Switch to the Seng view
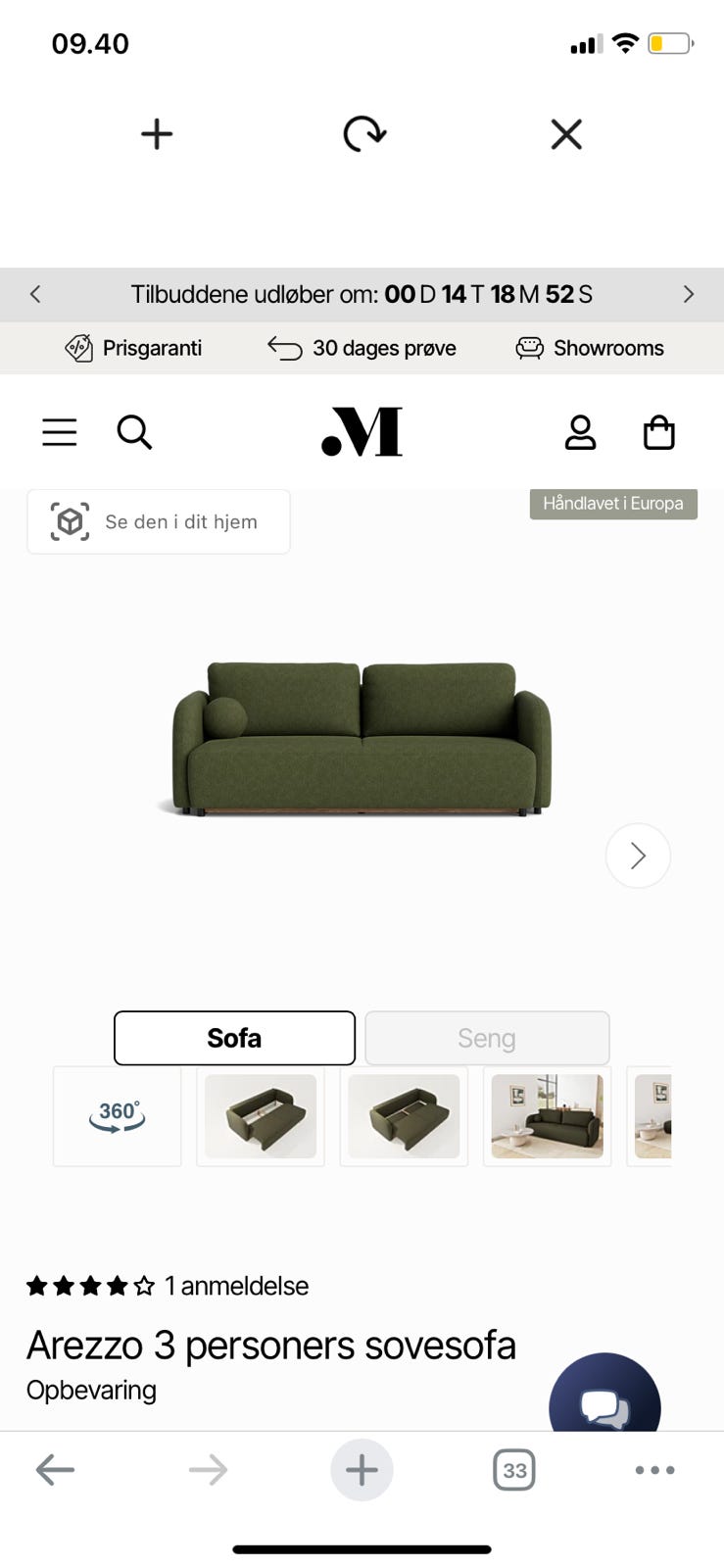The image size is (724, 1568). pos(486,1037)
